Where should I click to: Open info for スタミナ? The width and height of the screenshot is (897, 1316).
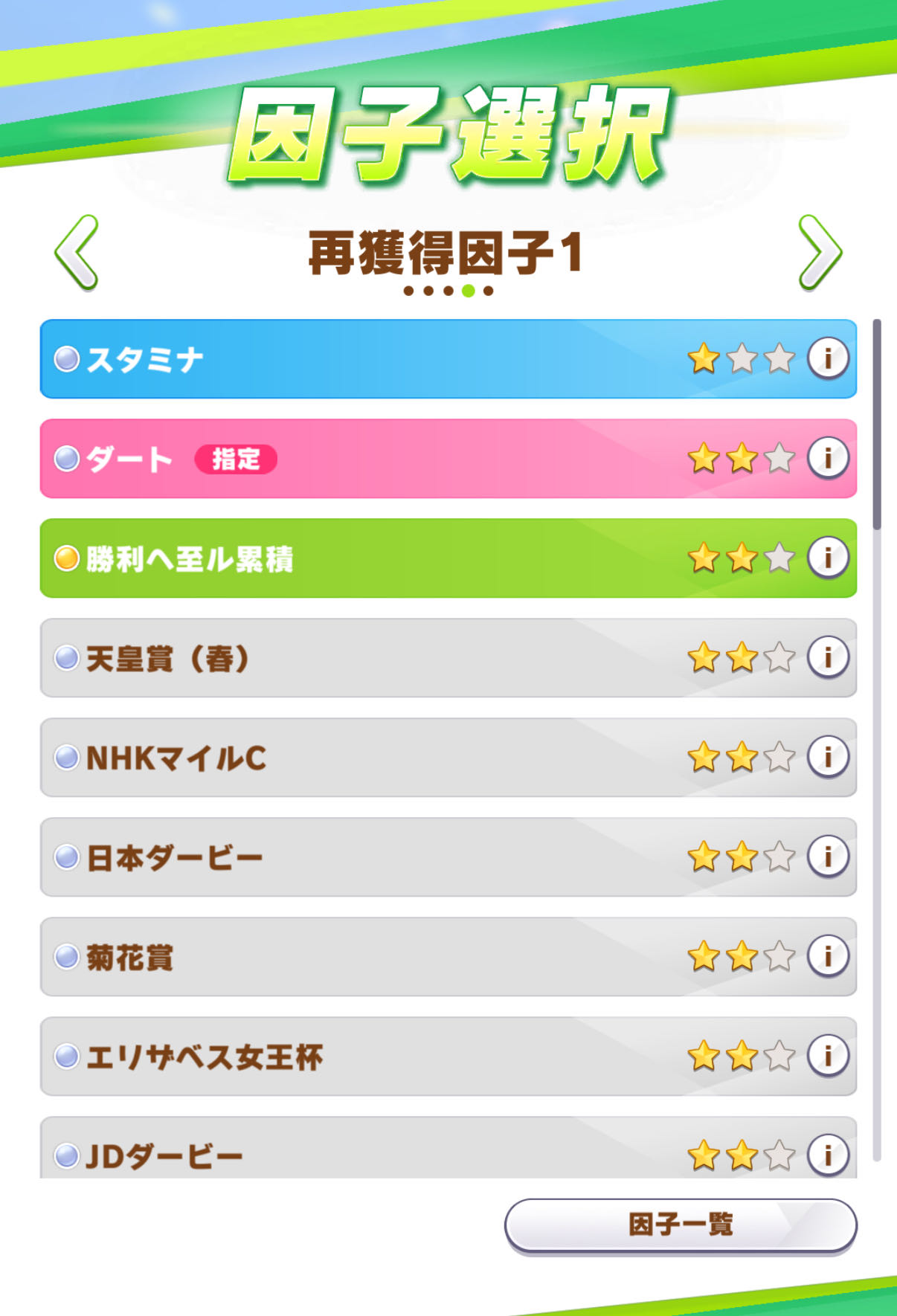click(x=828, y=358)
